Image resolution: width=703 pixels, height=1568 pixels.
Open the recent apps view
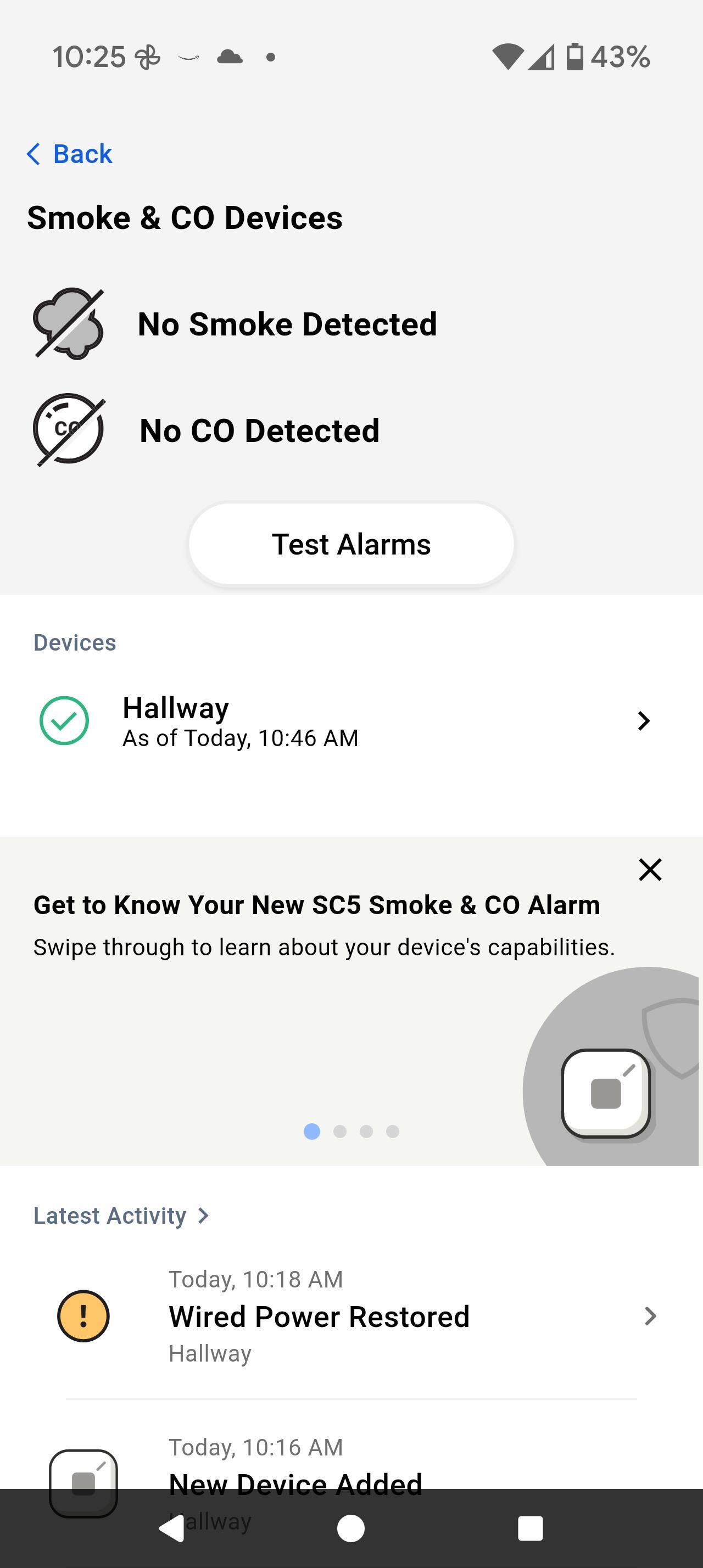coord(530,1528)
